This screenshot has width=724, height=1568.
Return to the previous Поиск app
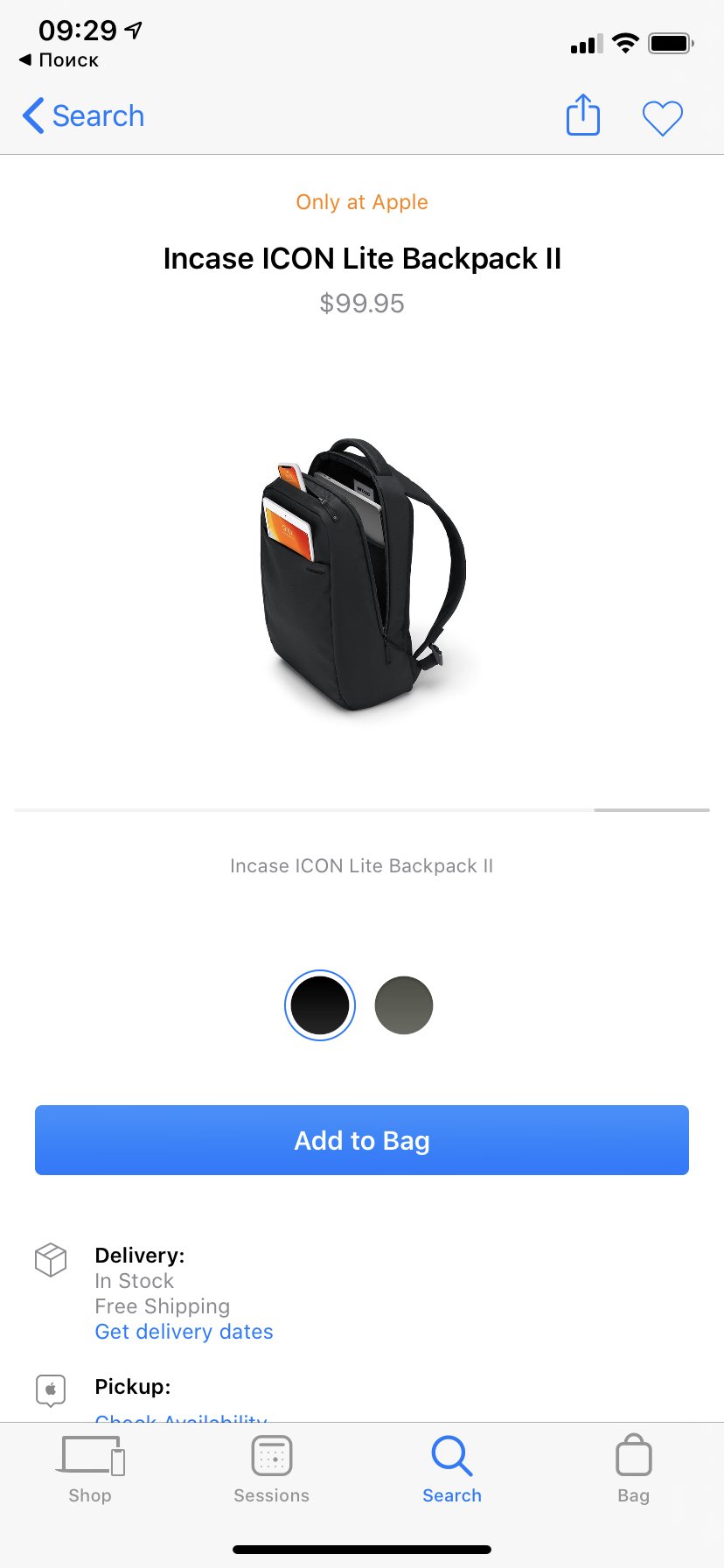(59, 60)
